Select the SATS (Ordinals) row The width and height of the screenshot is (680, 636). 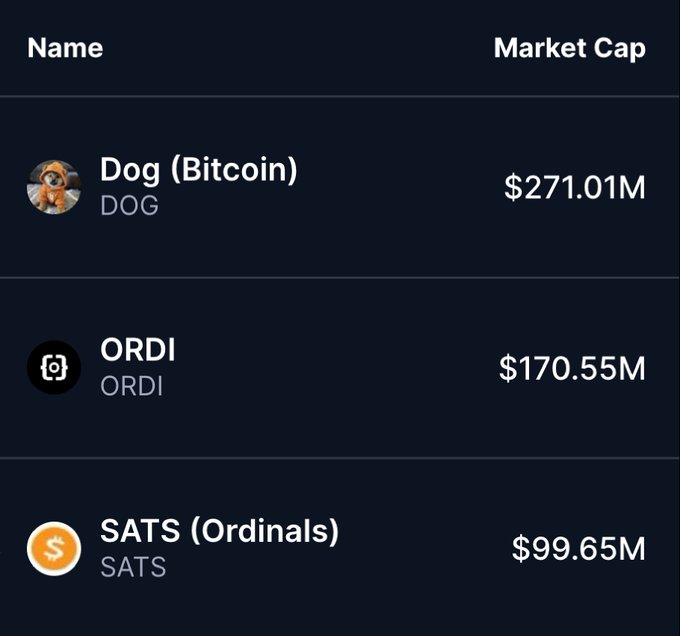coord(218,548)
